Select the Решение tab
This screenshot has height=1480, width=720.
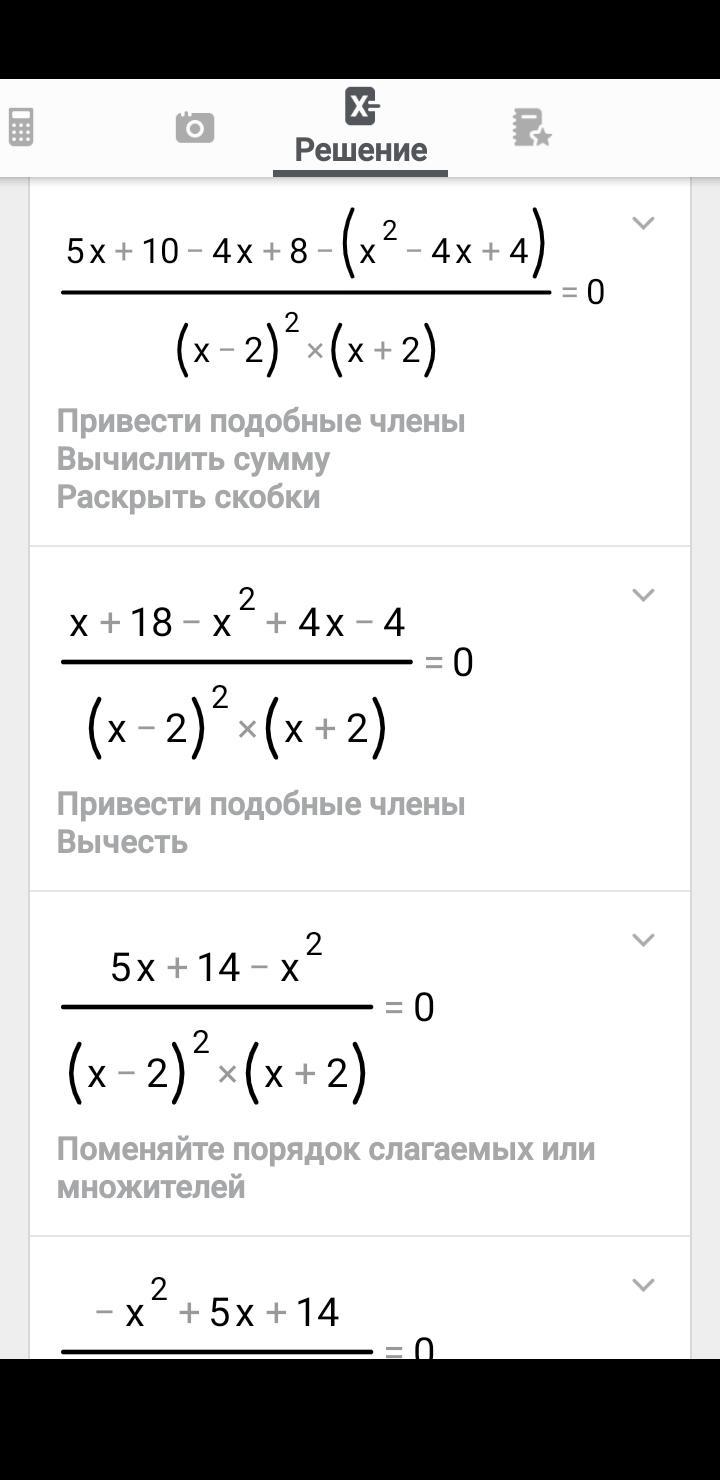pos(360,127)
